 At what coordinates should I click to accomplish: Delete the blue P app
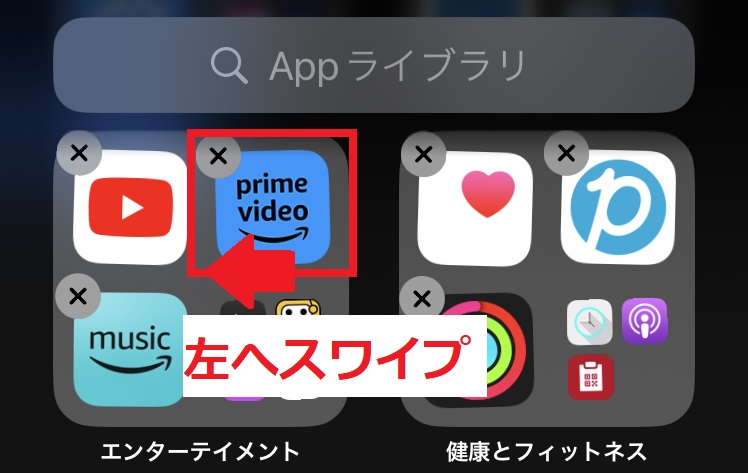[x=565, y=153]
